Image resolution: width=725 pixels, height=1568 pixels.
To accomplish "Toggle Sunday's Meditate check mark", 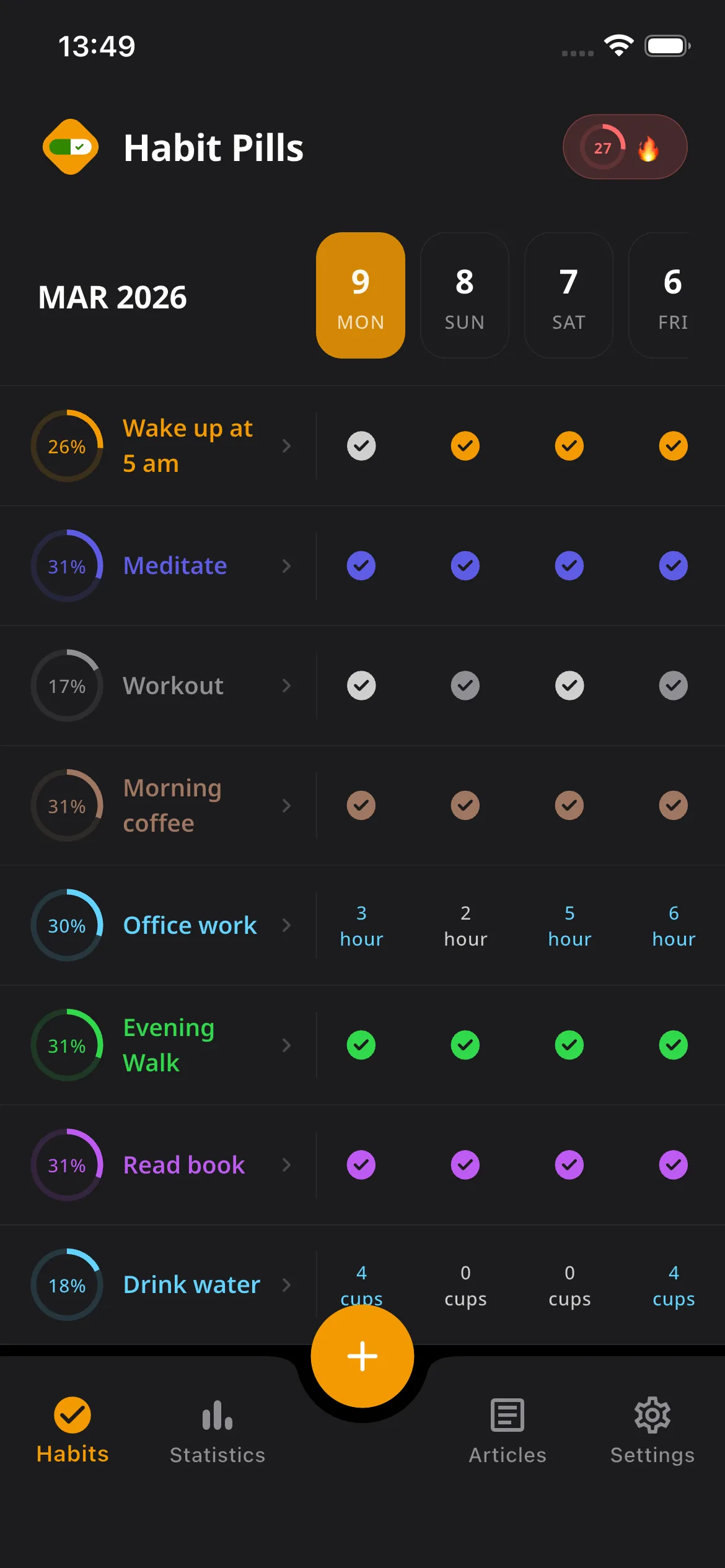I will (x=465, y=566).
